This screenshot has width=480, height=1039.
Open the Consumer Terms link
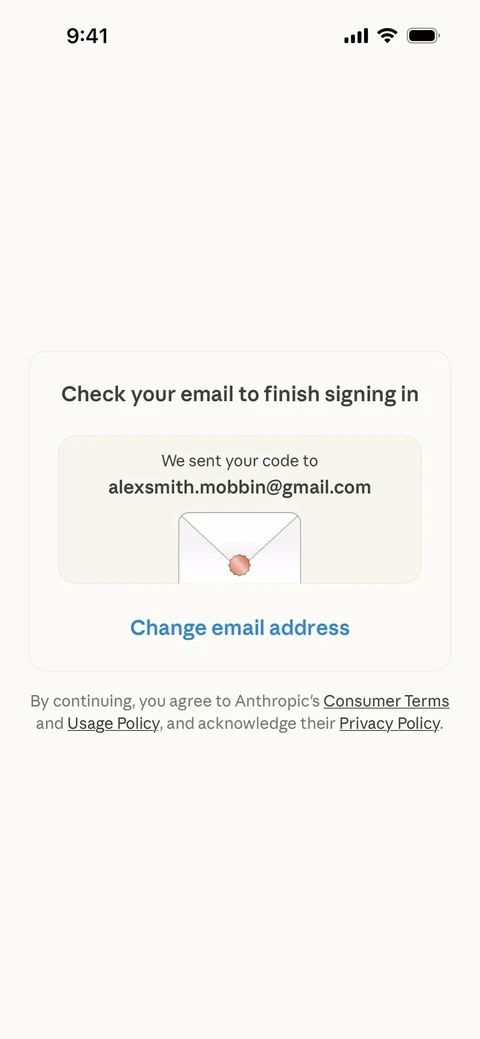pos(386,701)
